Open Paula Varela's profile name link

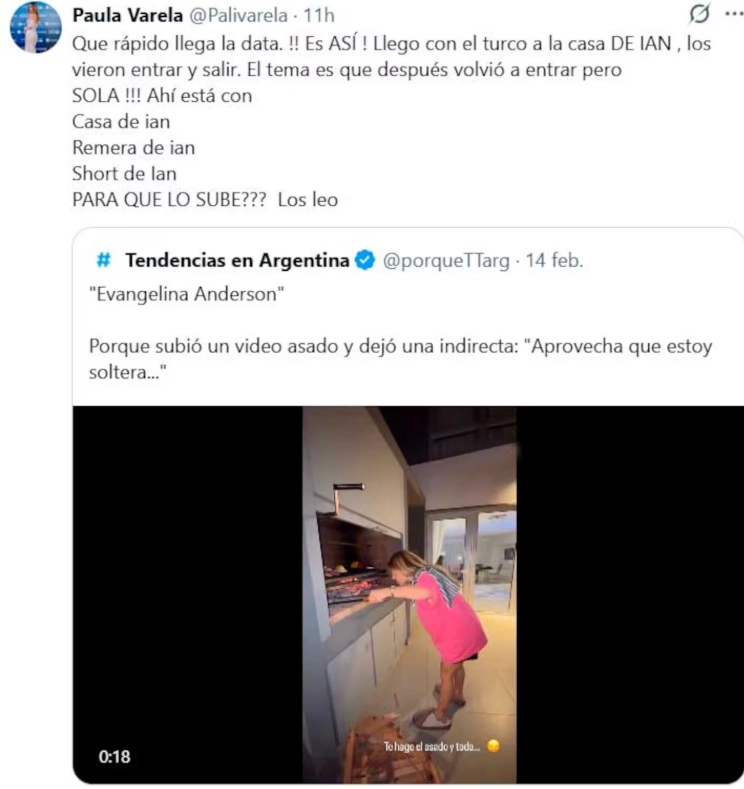click(x=128, y=15)
